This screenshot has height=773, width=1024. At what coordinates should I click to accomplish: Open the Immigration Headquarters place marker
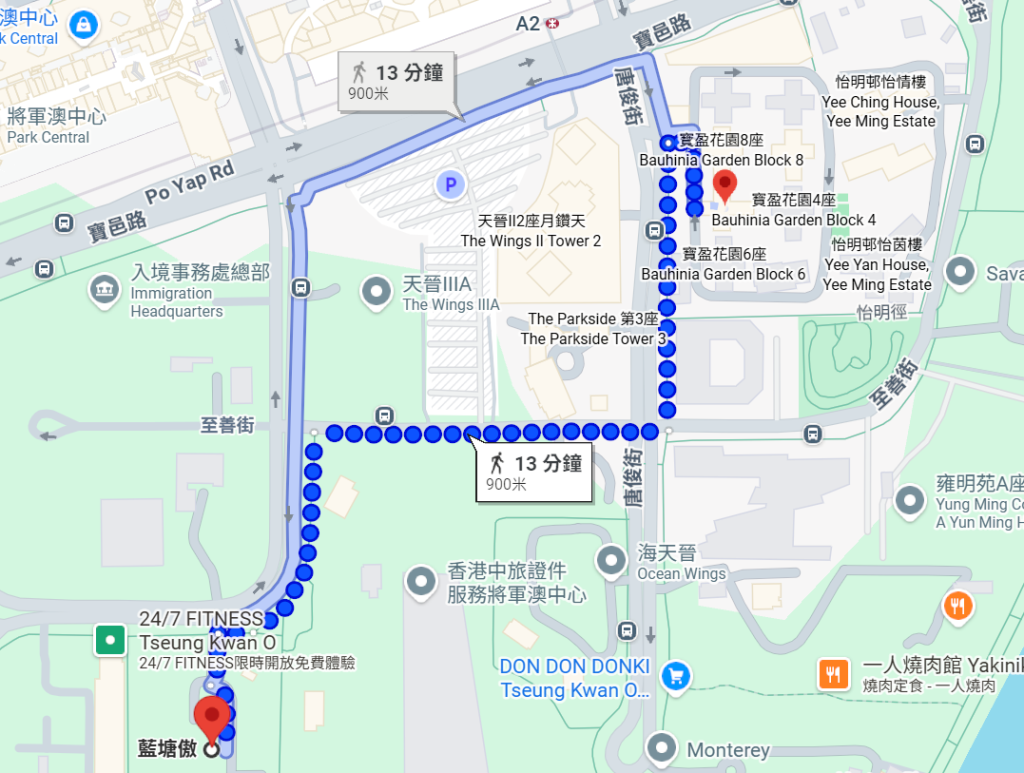[x=104, y=291]
